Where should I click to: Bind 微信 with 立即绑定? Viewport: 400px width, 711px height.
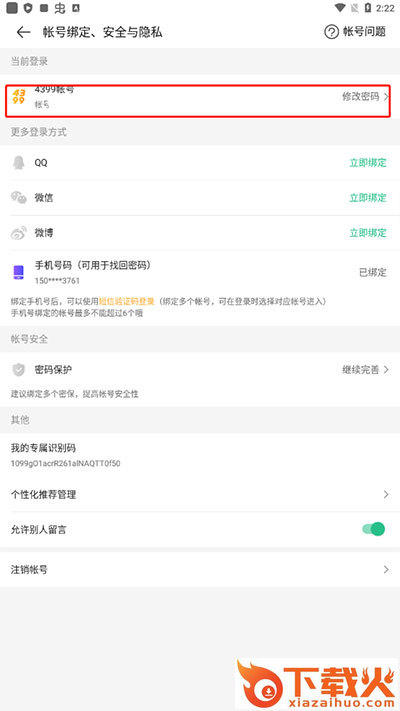(368, 198)
